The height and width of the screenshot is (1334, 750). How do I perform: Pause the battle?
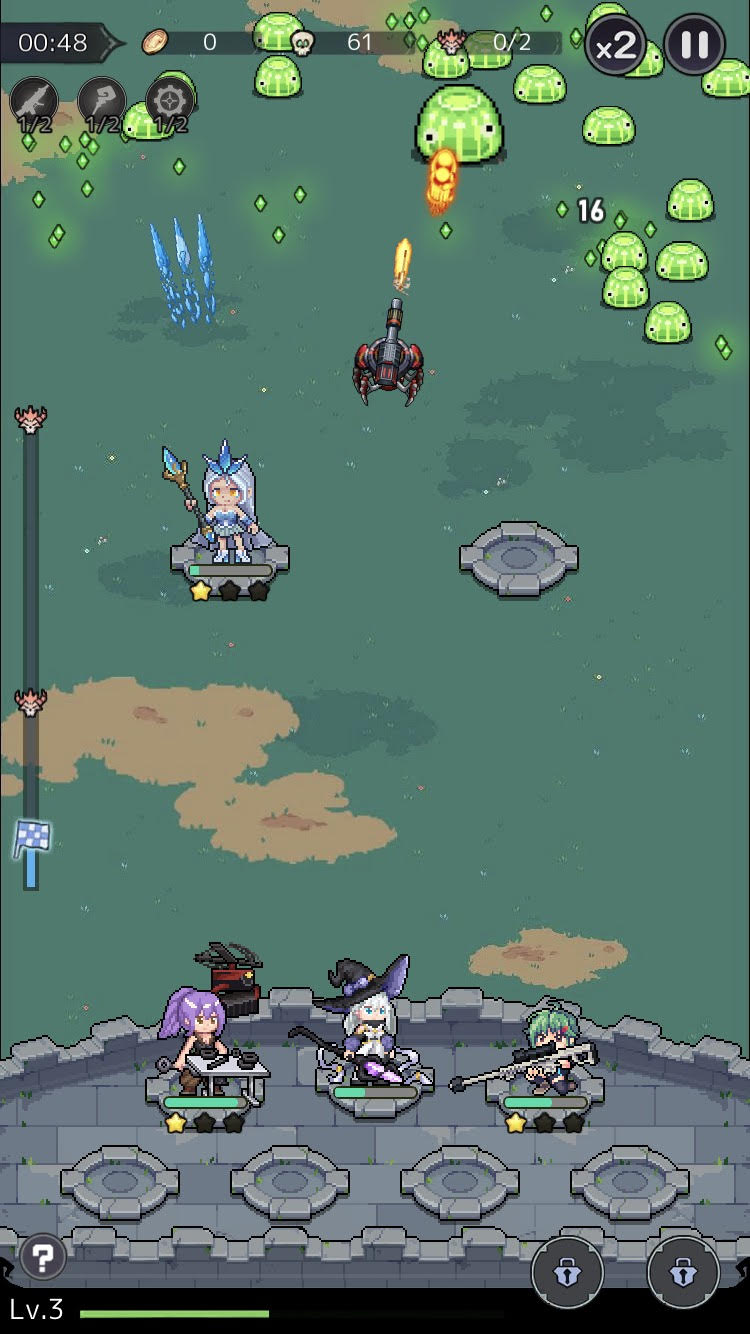[694, 45]
